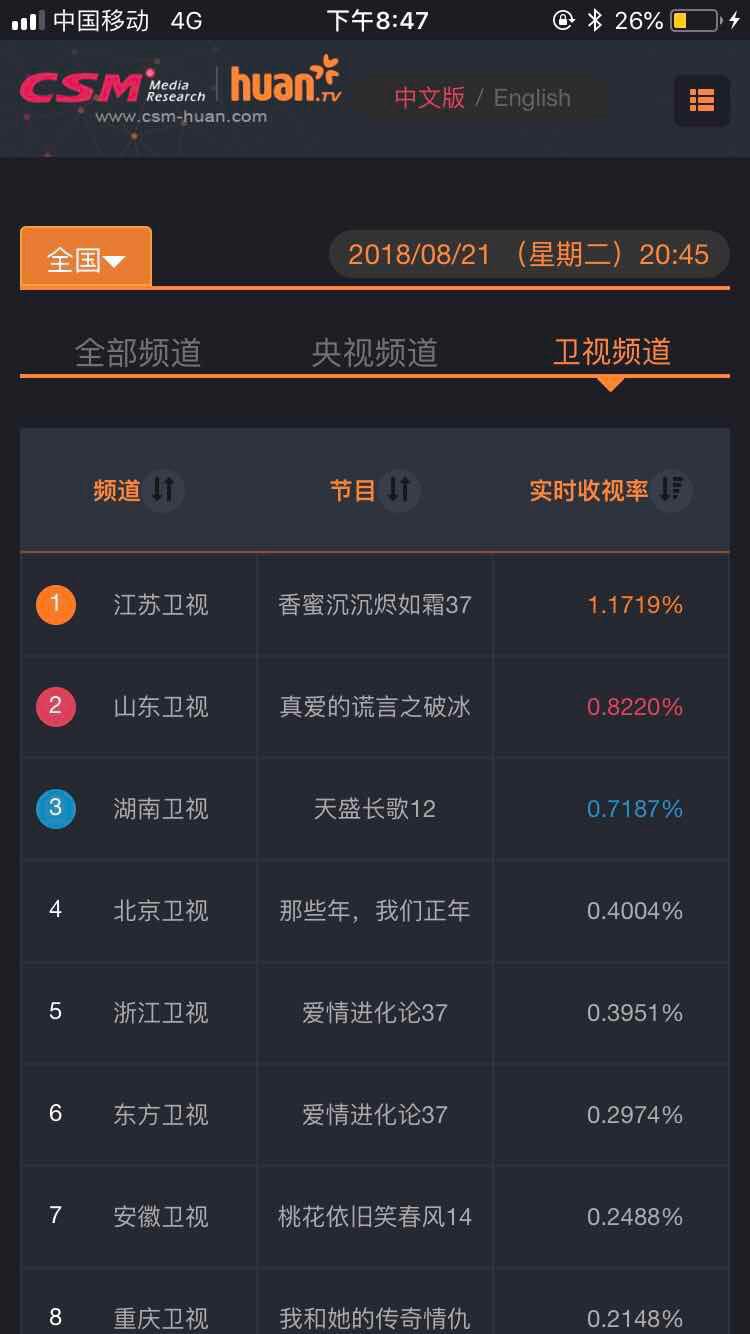Open the 全国 region dropdown
The width and height of the screenshot is (750, 1334).
[85, 256]
